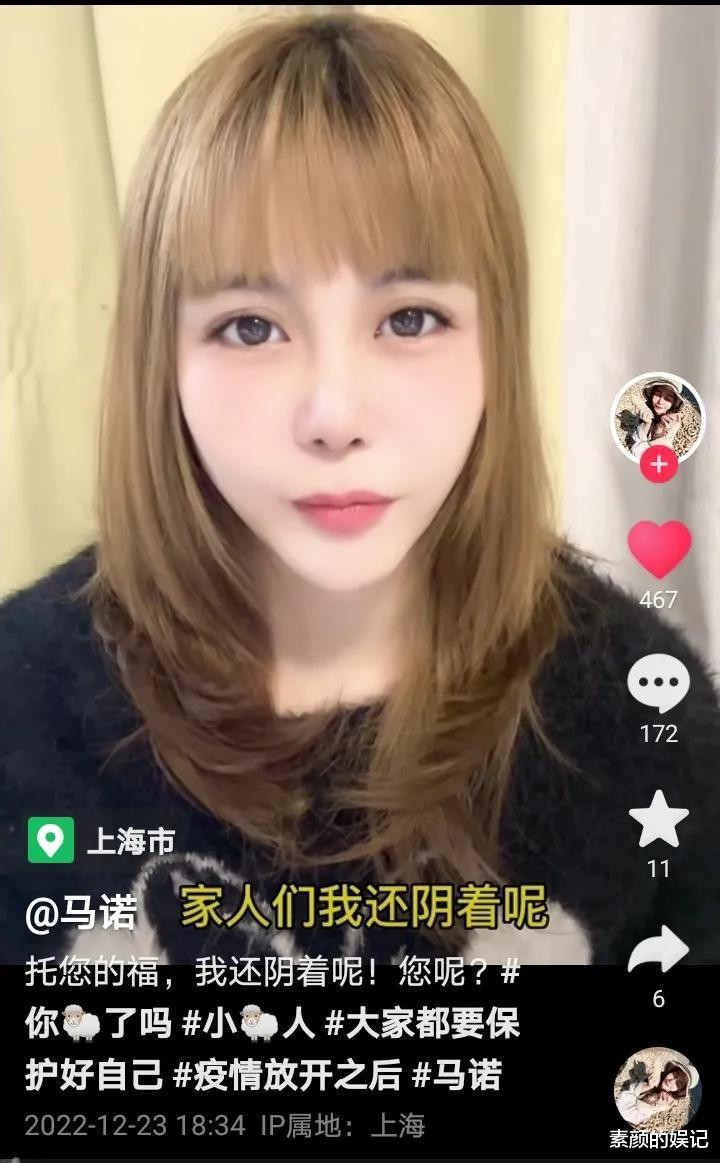Viewport: 720px width, 1163px height.
Task: Share this video using the arrow icon
Action: pos(658,949)
